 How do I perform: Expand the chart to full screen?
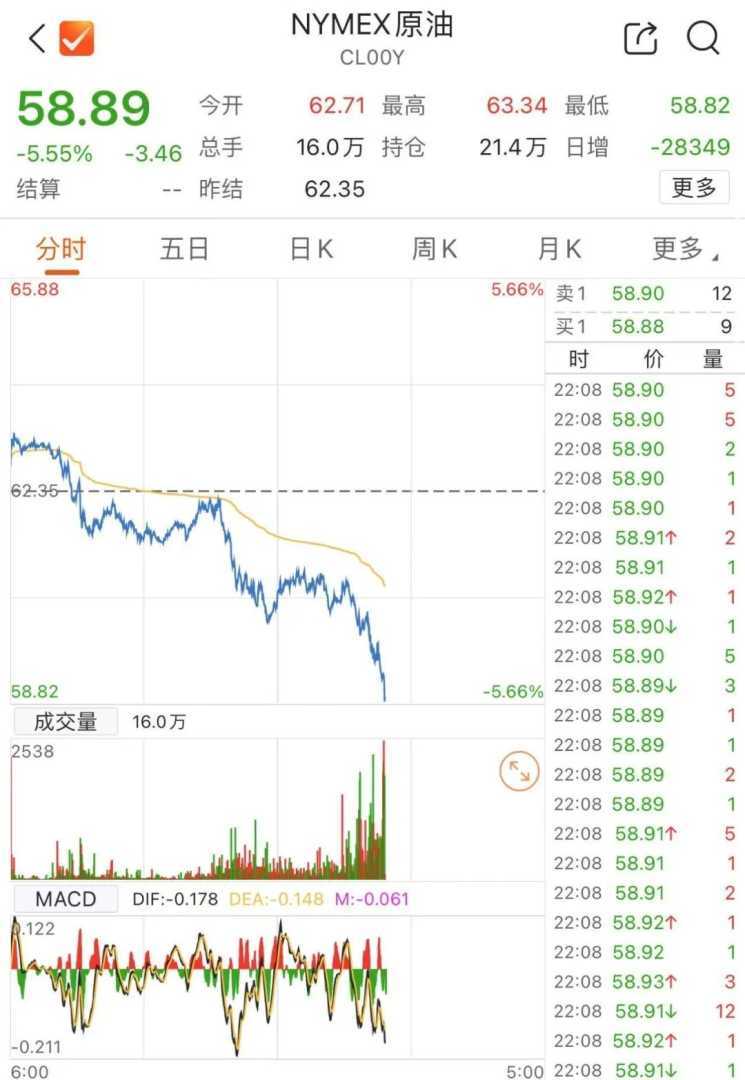[519, 771]
